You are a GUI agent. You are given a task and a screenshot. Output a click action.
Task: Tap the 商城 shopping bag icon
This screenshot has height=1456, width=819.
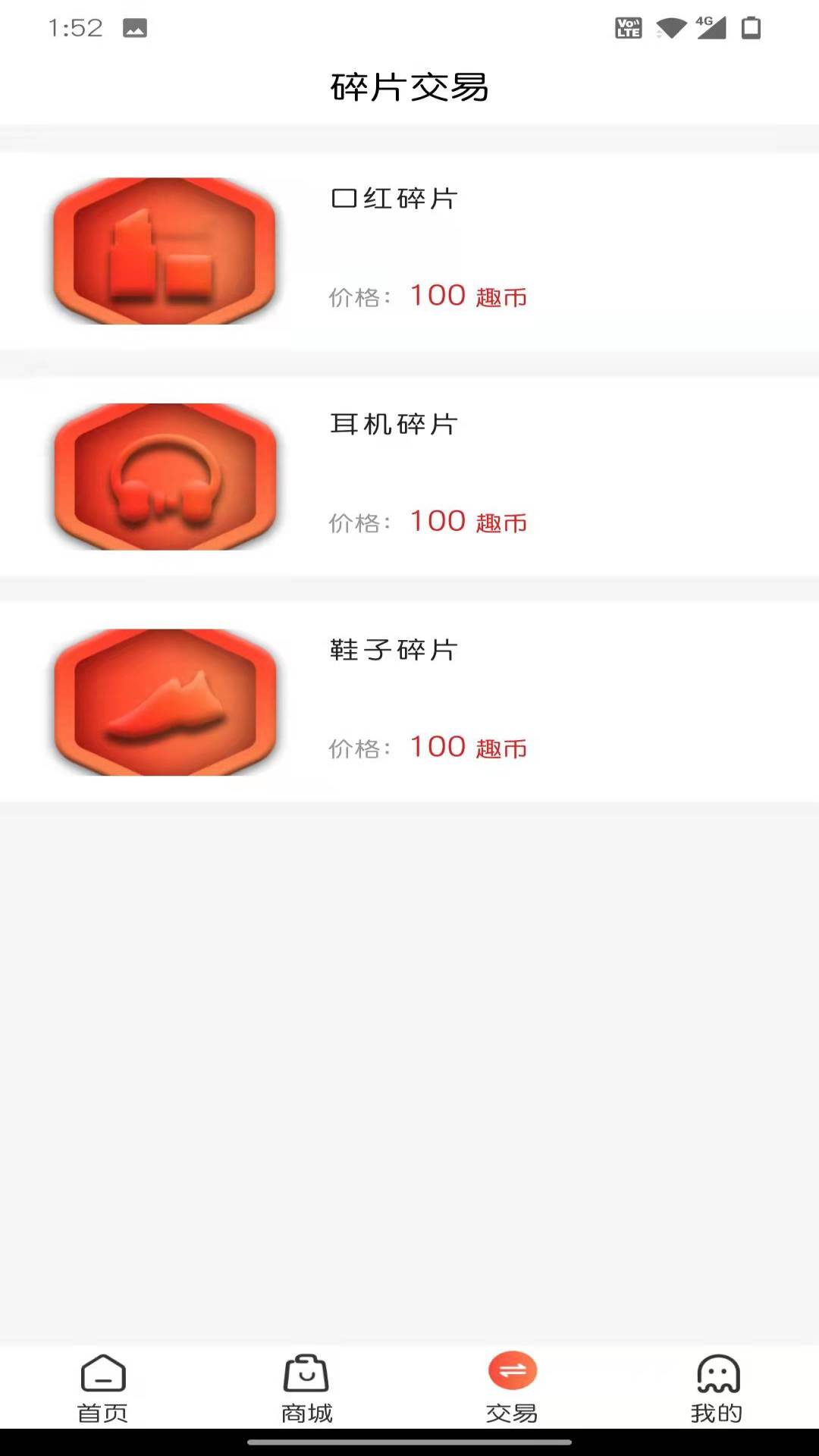[307, 1392]
